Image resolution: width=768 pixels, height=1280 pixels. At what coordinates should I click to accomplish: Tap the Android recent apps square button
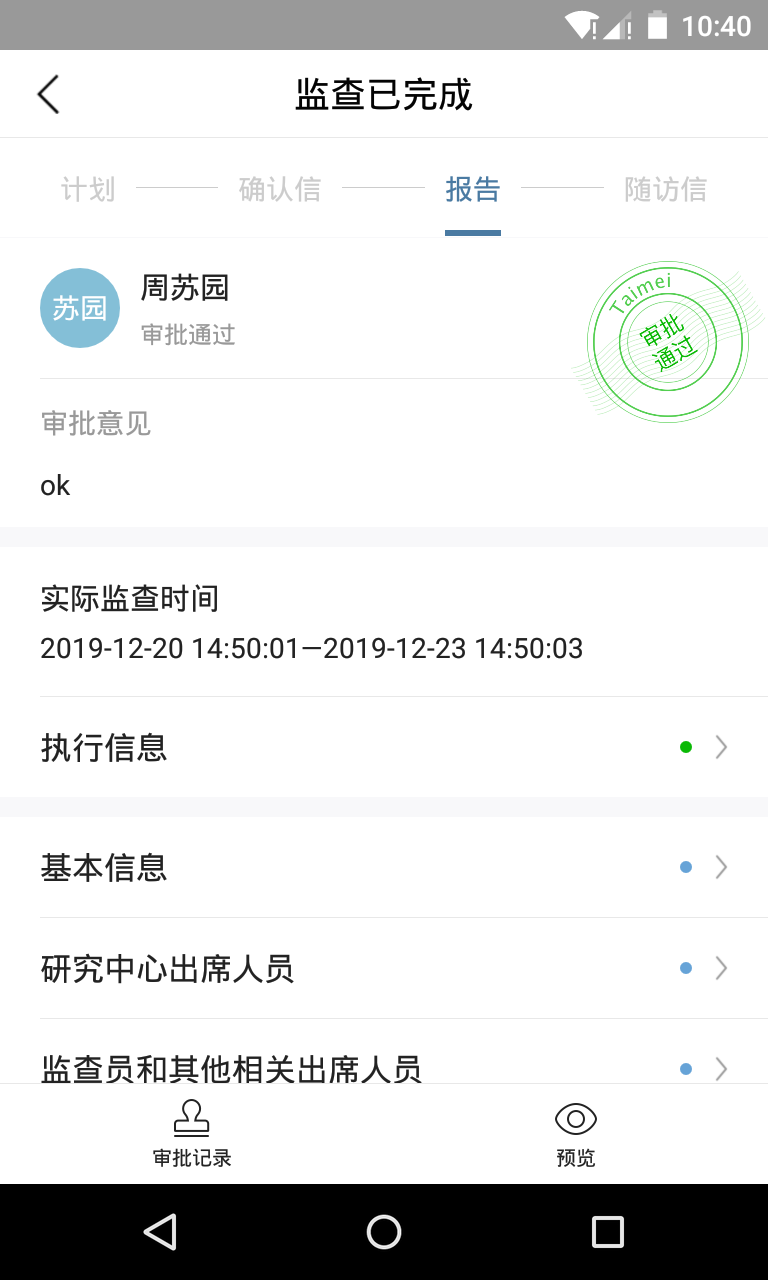[x=608, y=1232]
